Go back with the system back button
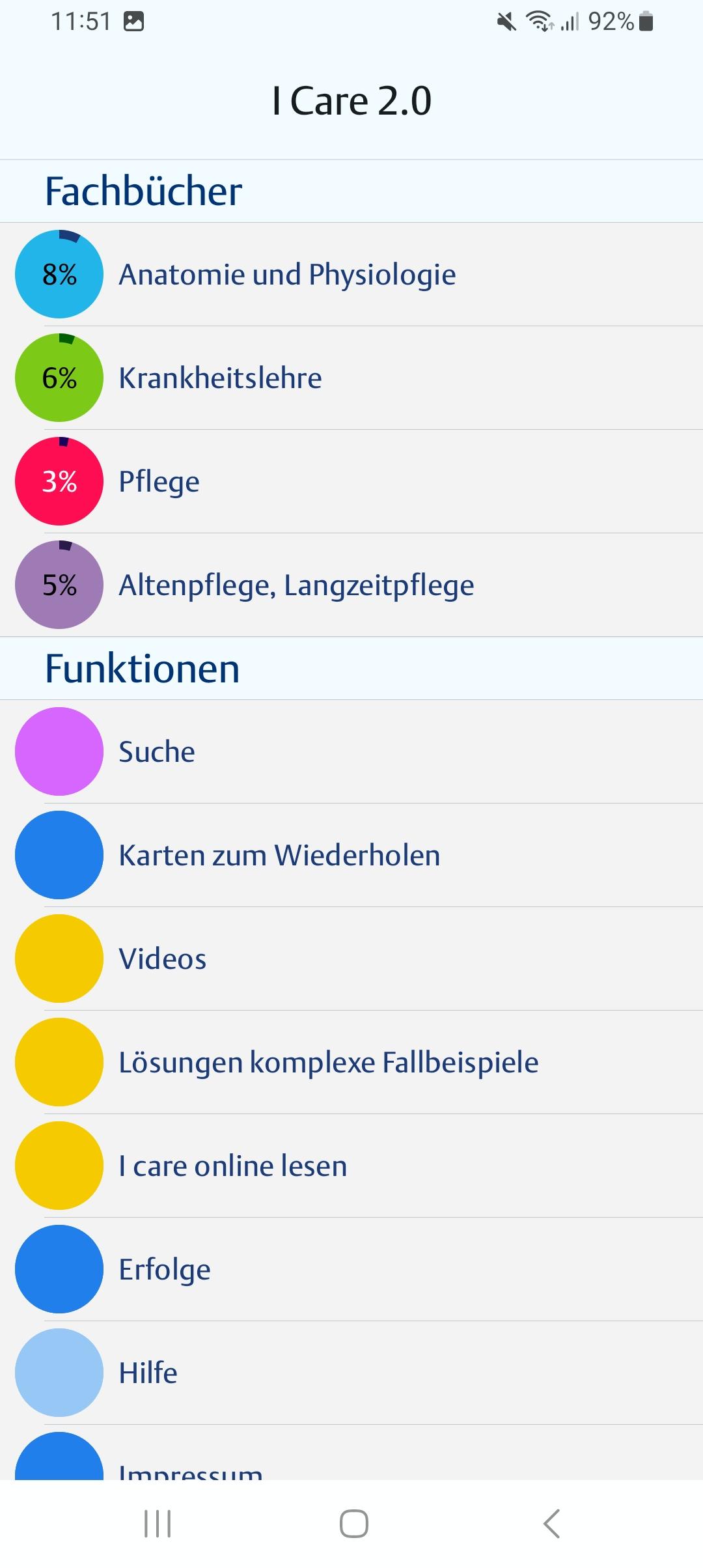703x1568 pixels. click(551, 1524)
